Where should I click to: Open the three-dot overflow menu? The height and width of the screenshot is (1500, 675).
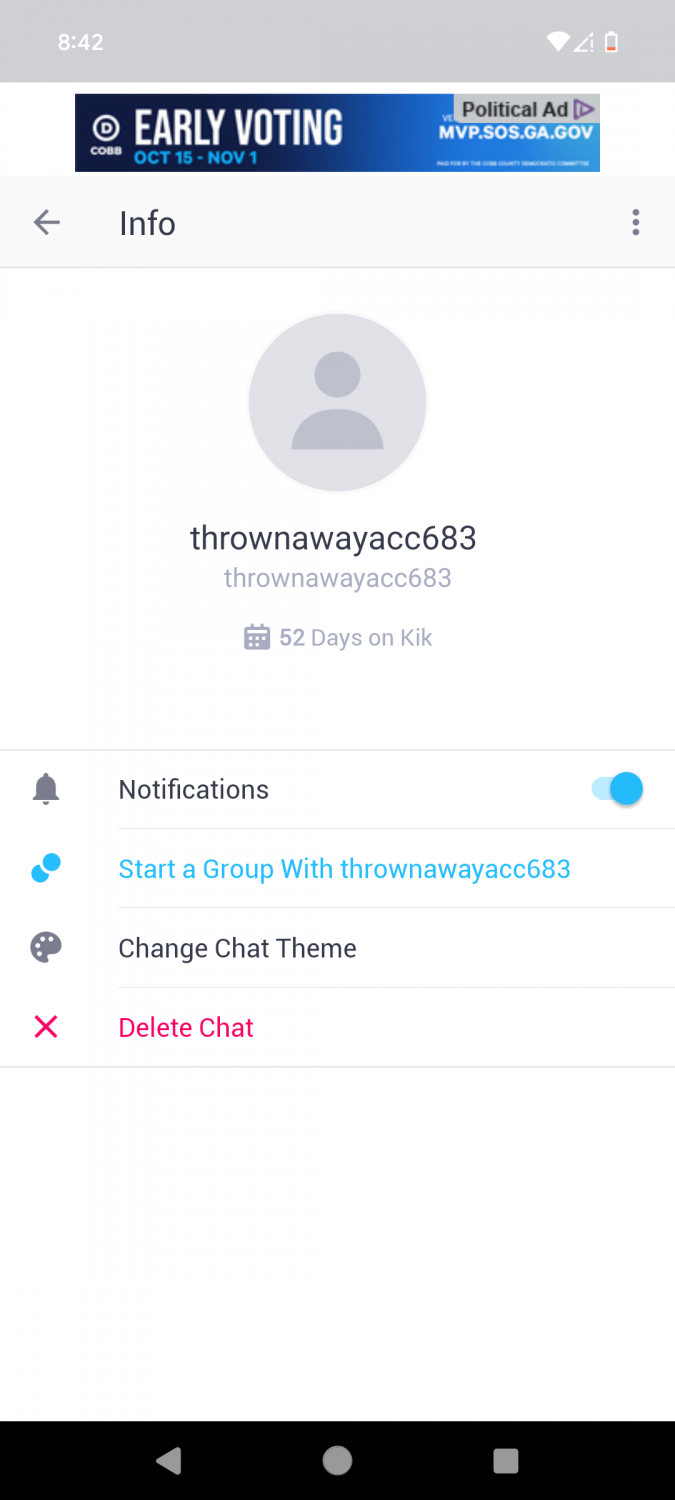click(635, 222)
